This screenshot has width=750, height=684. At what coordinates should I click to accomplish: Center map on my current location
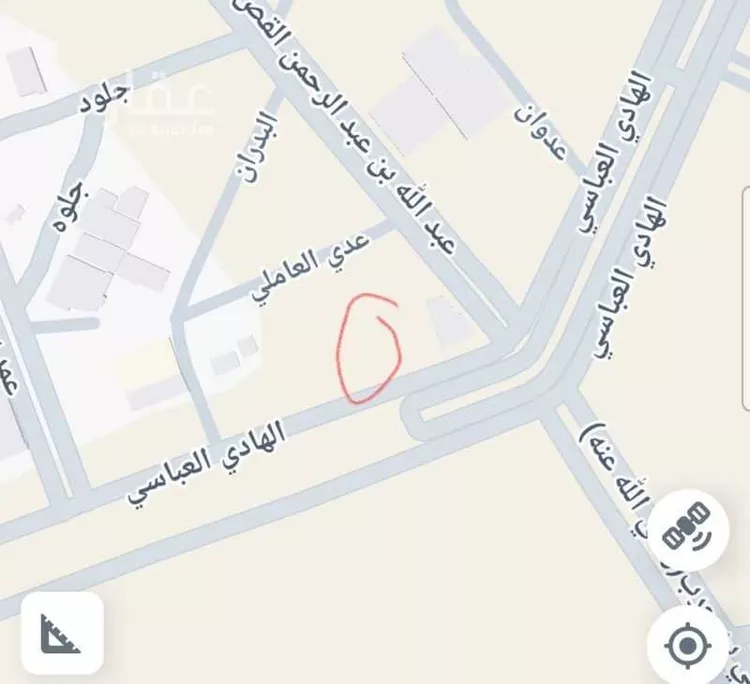[688, 645]
